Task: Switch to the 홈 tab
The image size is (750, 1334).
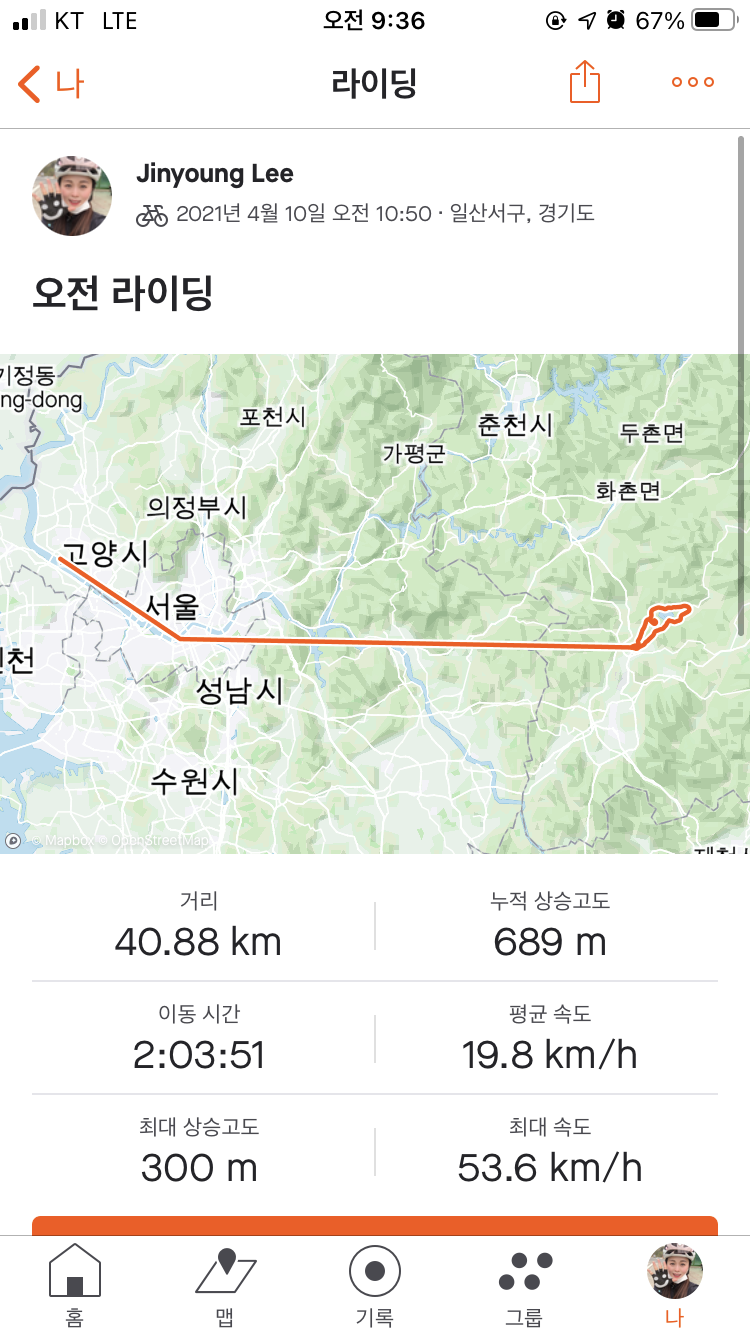Action: [75, 1285]
